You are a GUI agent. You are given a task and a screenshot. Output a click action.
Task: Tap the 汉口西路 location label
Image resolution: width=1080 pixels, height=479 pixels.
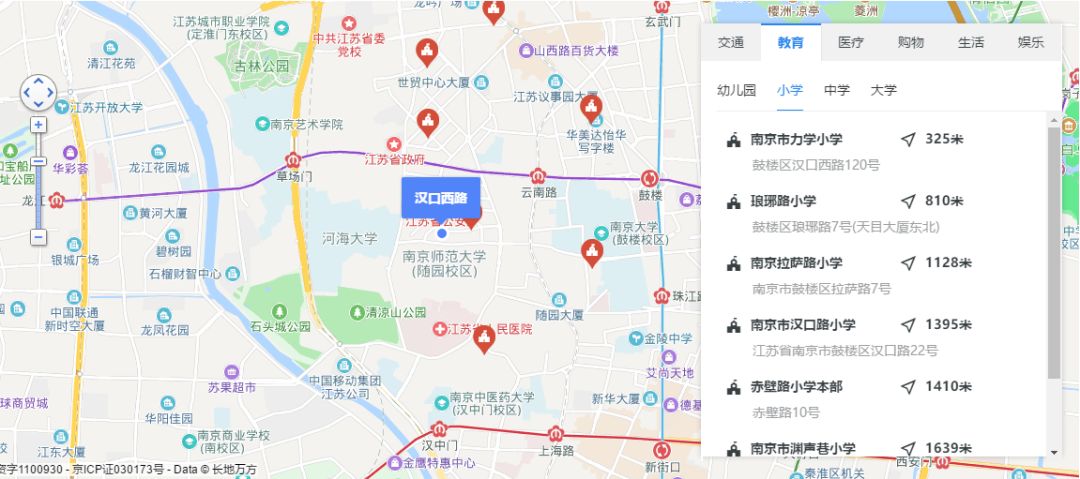pos(440,197)
